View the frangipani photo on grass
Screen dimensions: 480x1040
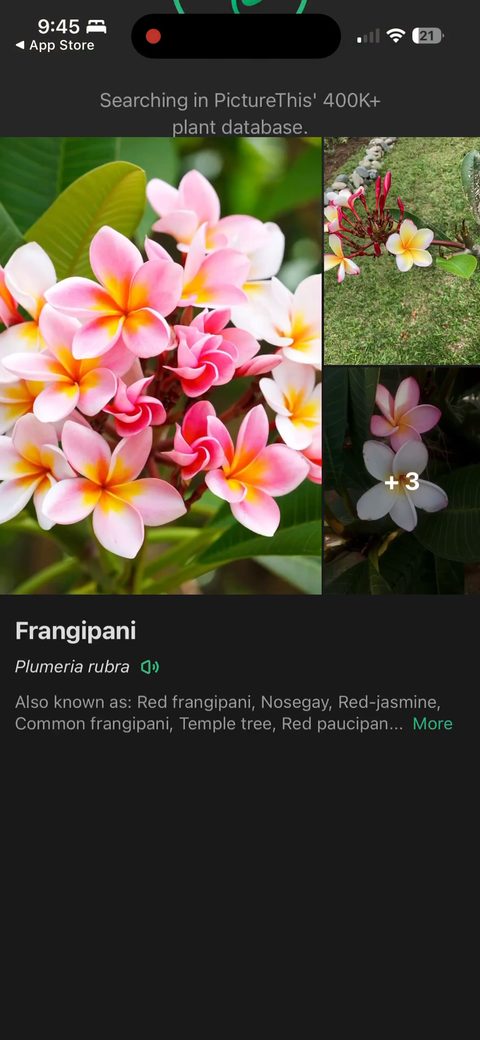pyautogui.click(x=402, y=251)
